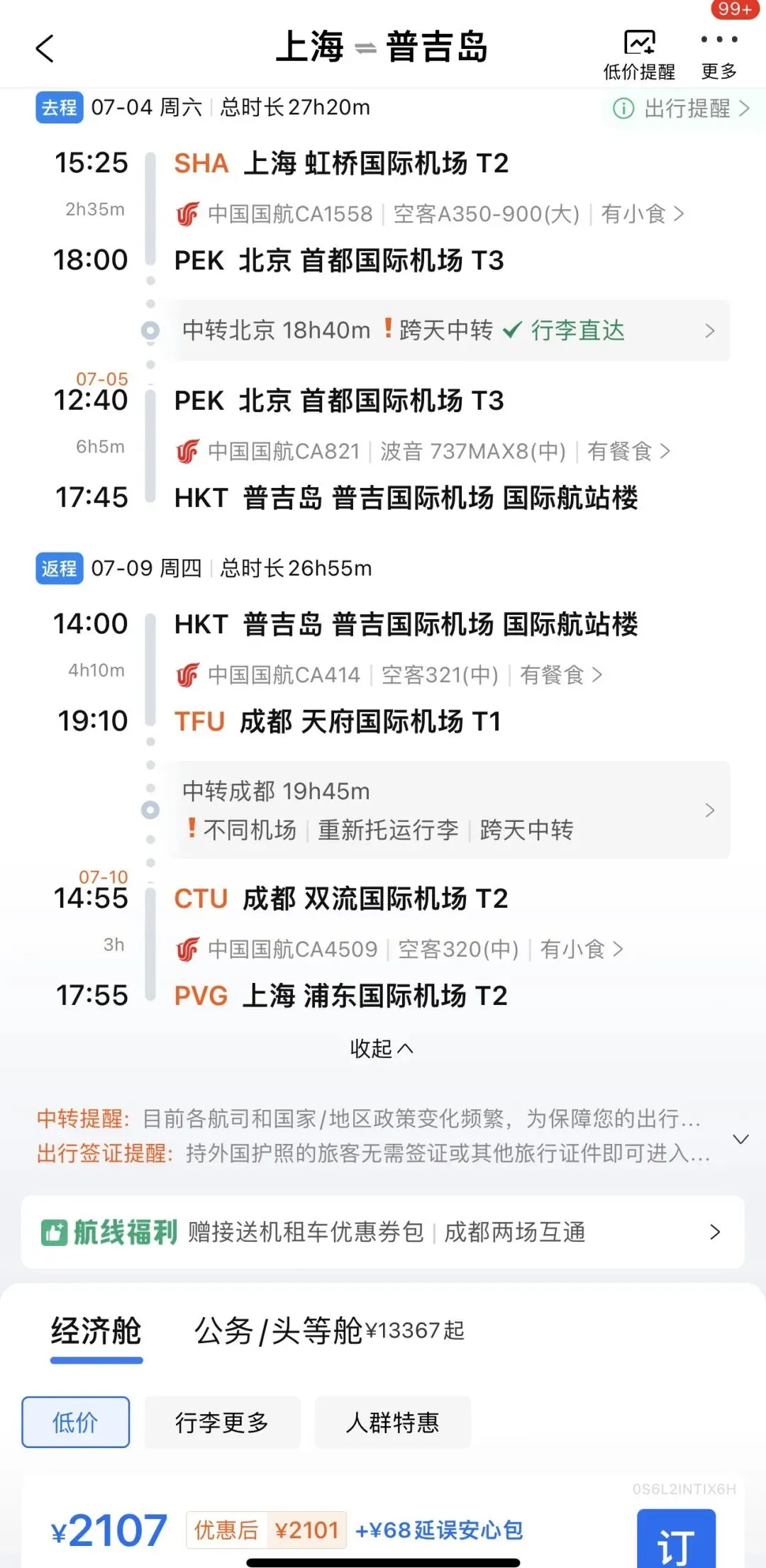View CA4509 flight details

click(399, 949)
